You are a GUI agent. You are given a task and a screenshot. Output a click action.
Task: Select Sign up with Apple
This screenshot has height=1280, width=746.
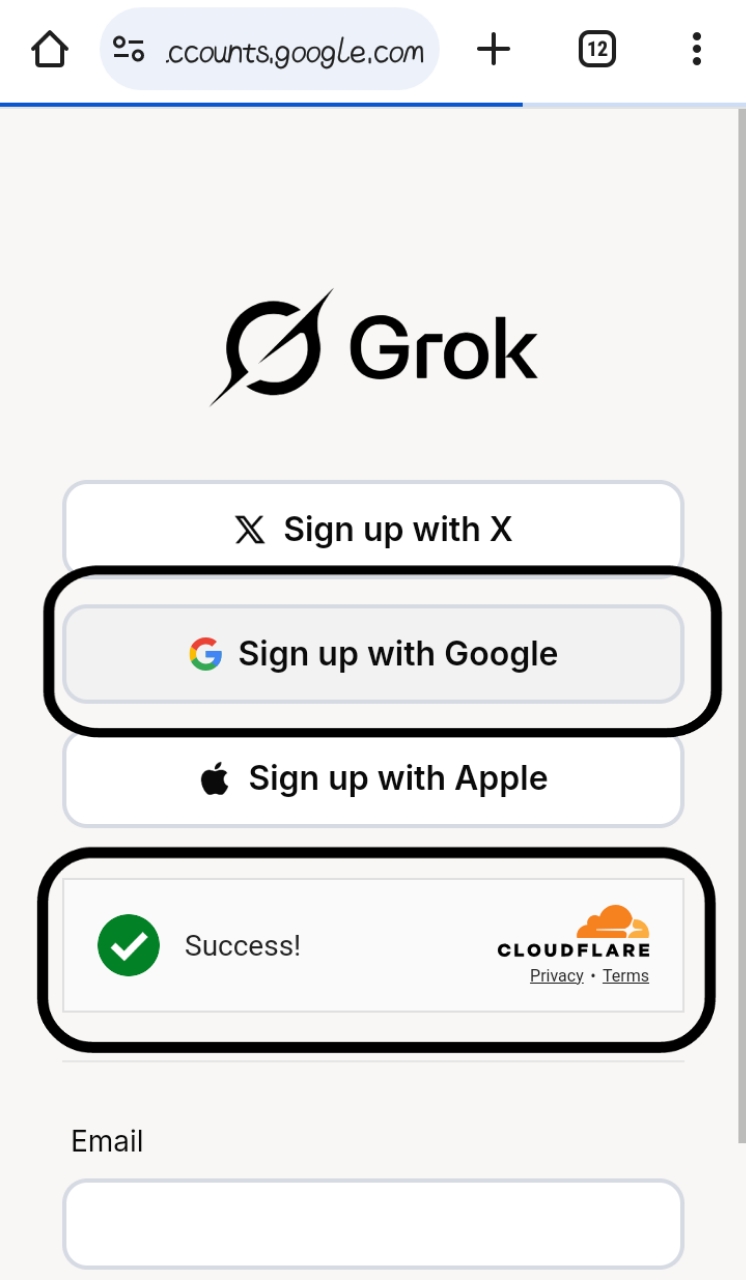[373, 778]
